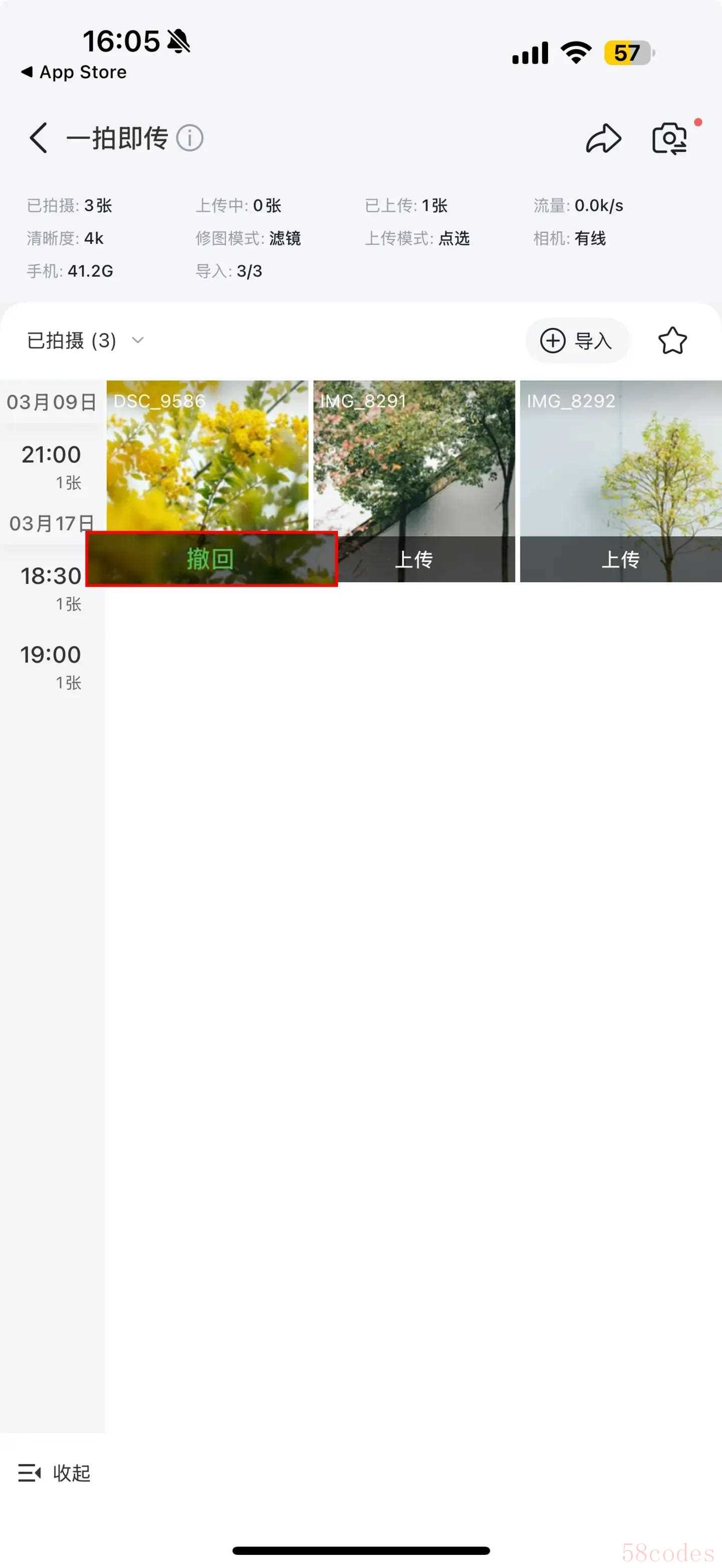
Task: View photo IMG_8291 thumbnail
Action: [x=414, y=457]
